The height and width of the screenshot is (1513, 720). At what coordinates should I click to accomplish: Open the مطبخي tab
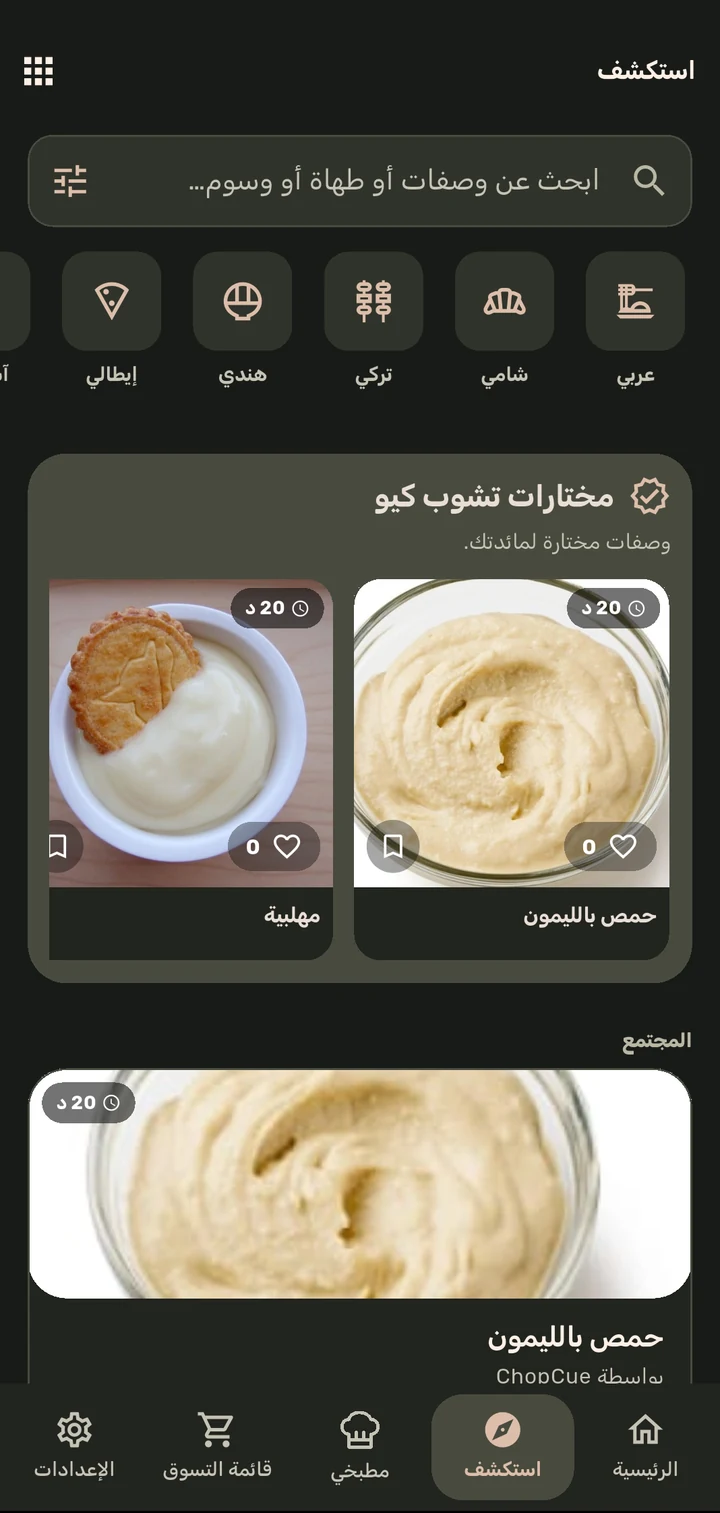coord(360,1447)
